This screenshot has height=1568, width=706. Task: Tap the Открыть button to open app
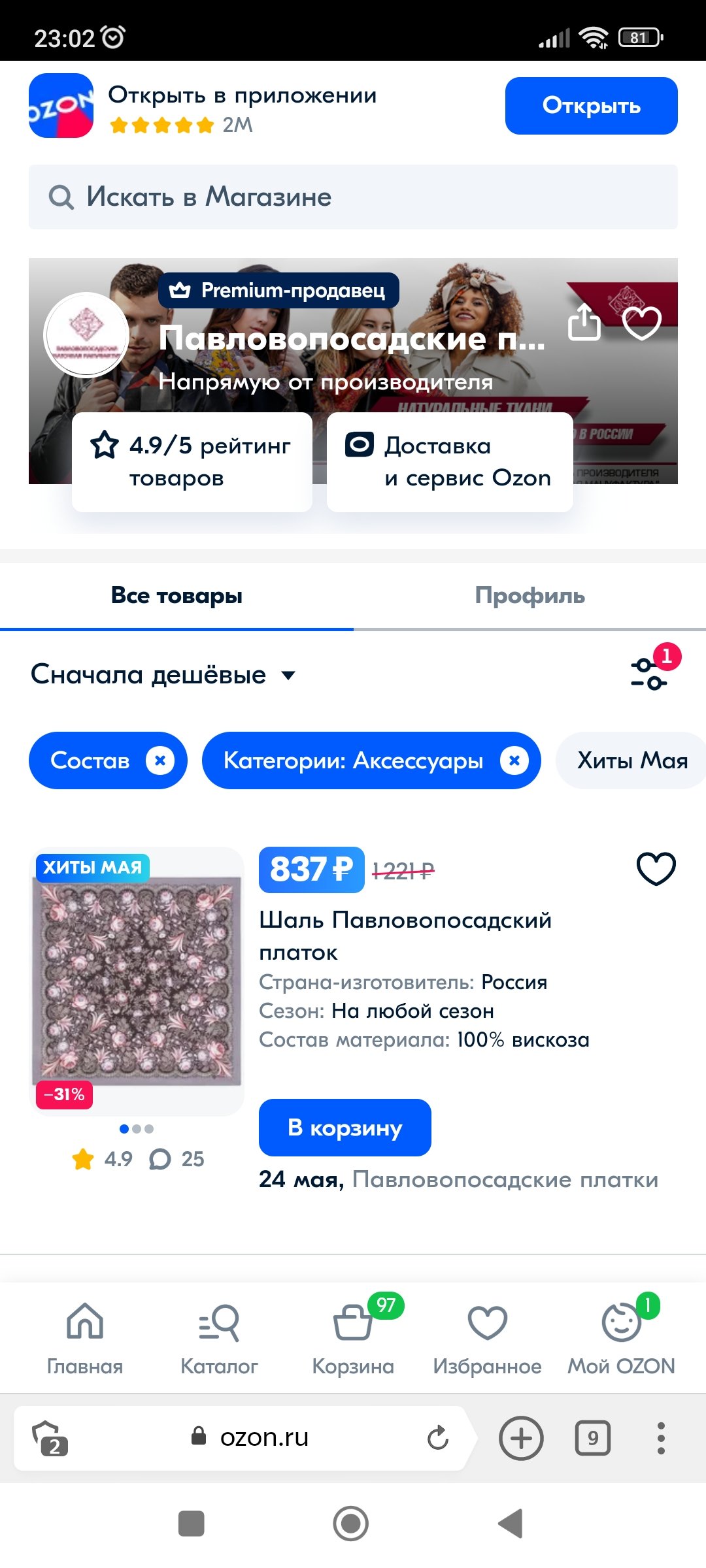(x=591, y=106)
